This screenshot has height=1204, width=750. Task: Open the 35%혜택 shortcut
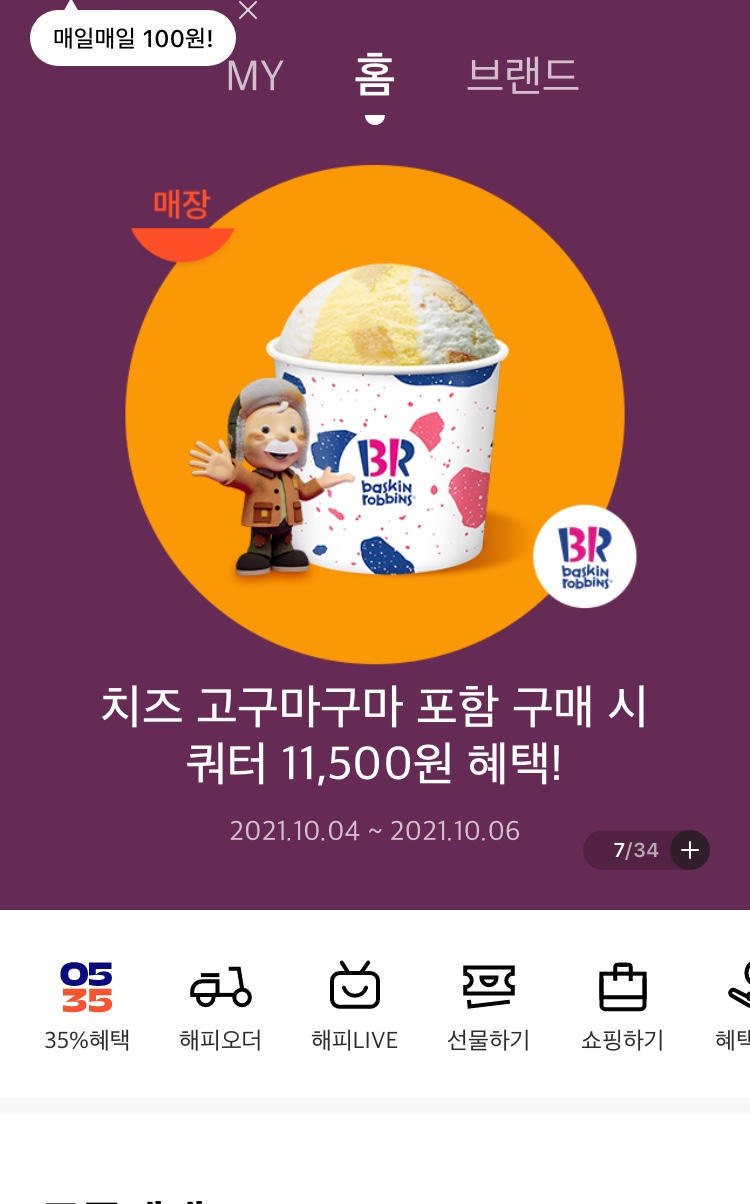87,1005
